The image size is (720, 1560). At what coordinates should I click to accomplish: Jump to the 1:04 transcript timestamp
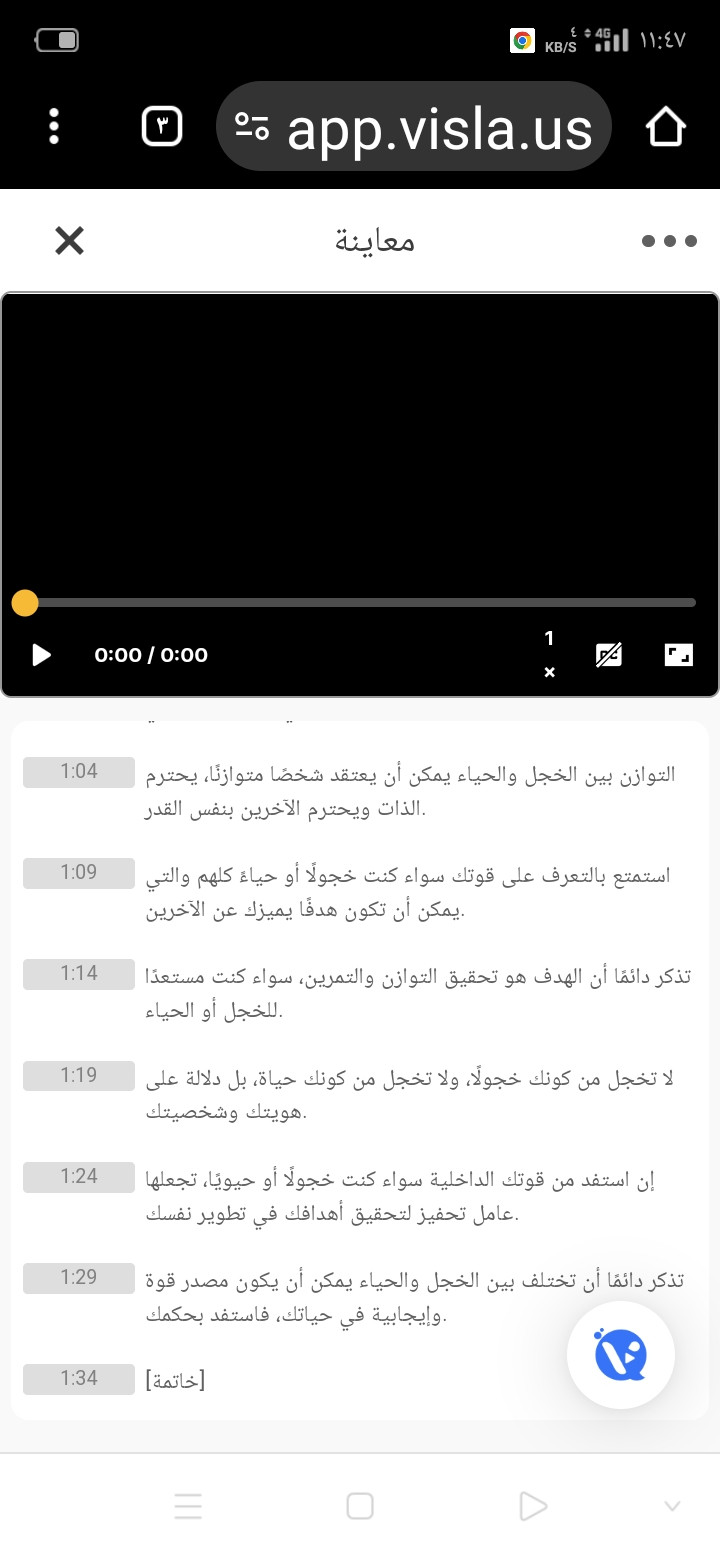[78, 772]
